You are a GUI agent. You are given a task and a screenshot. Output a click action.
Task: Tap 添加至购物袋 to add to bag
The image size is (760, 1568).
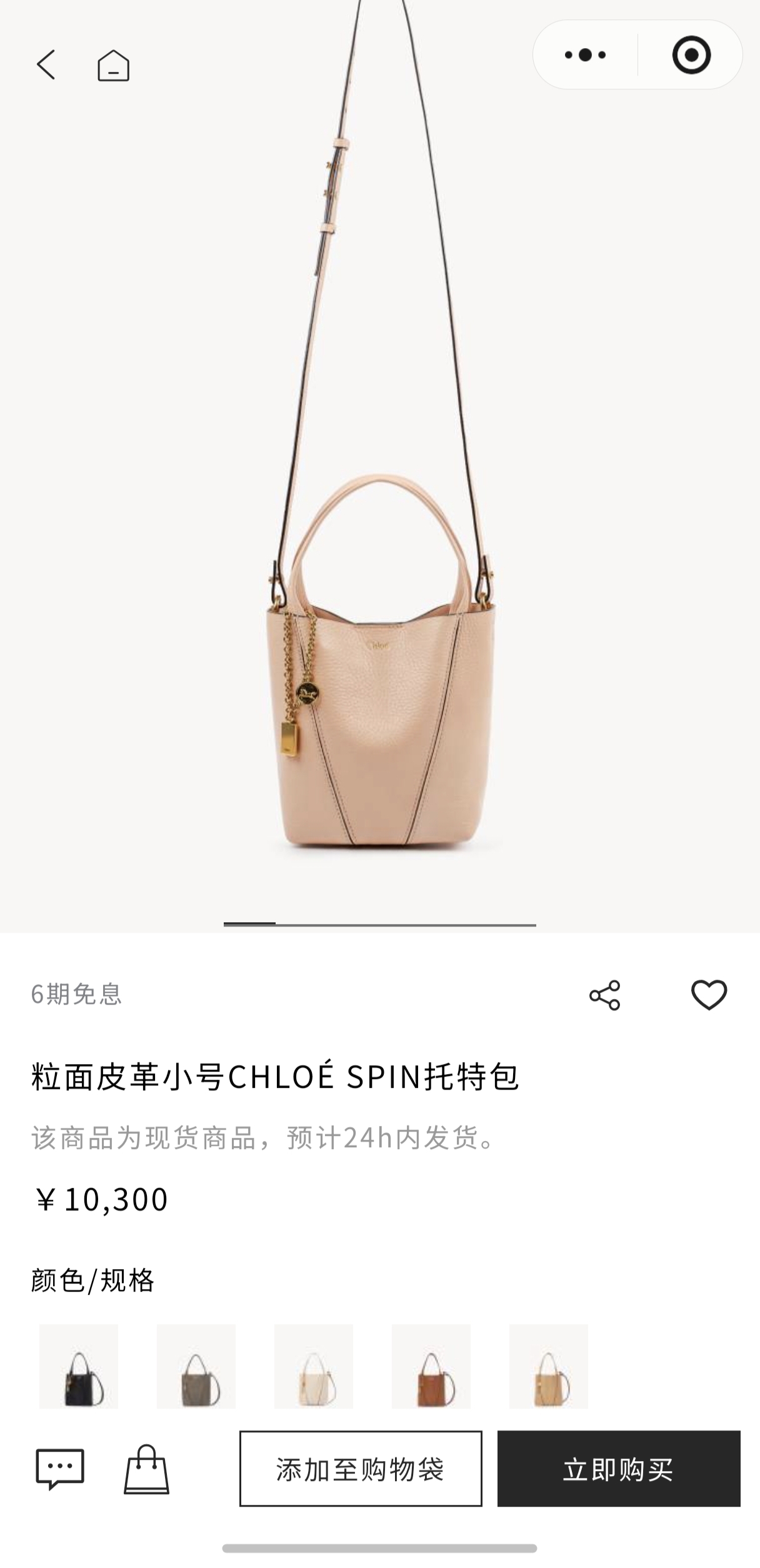(361, 1469)
